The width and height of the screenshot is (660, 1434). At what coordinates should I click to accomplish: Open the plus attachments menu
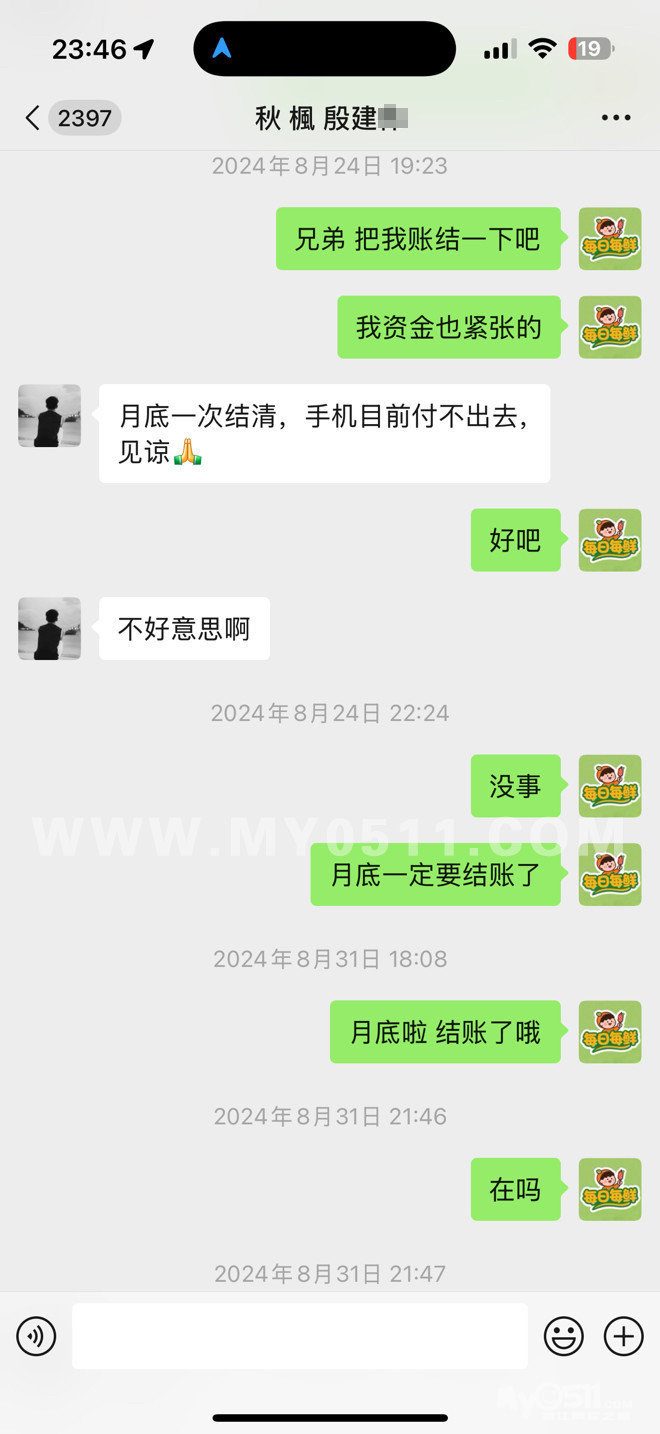pos(624,1336)
